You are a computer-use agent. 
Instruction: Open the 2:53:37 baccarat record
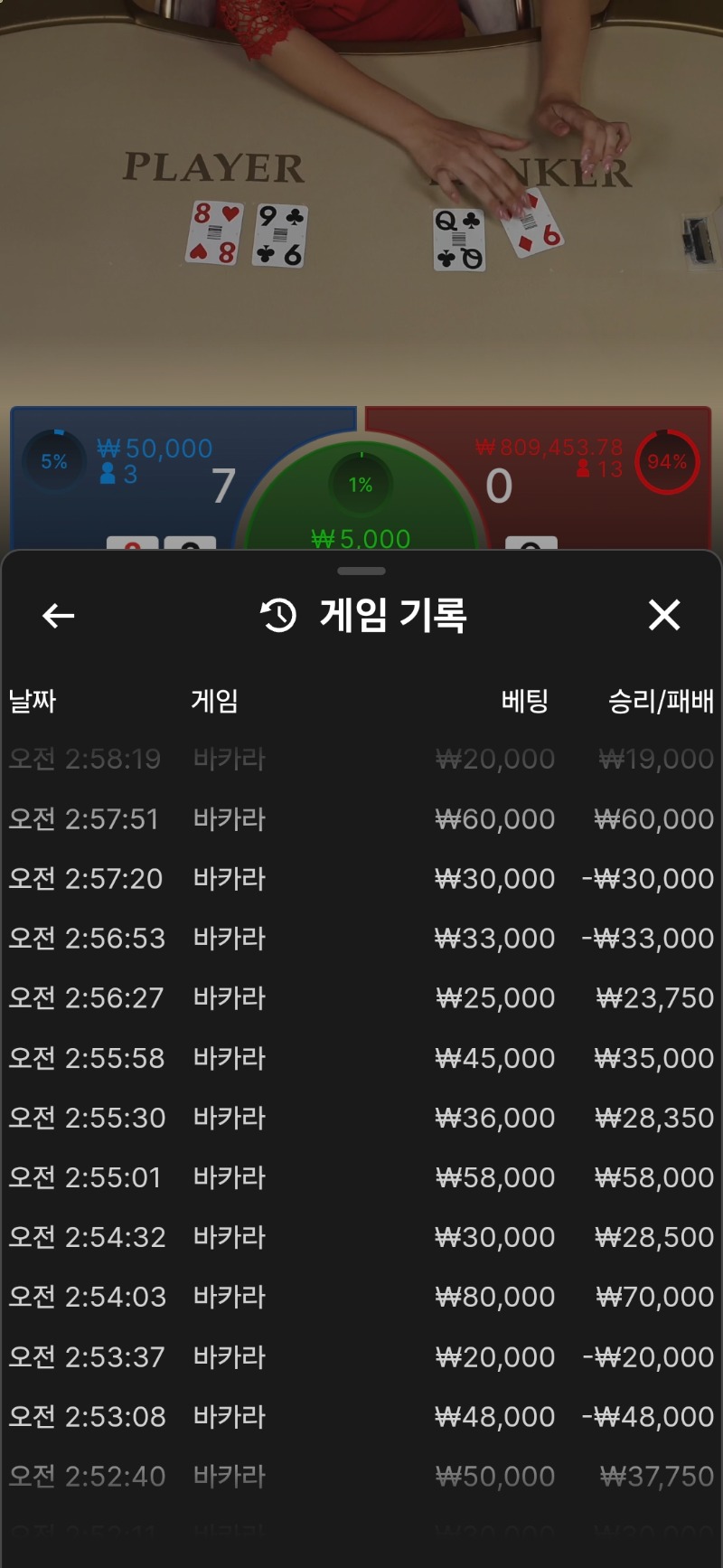point(361,1356)
